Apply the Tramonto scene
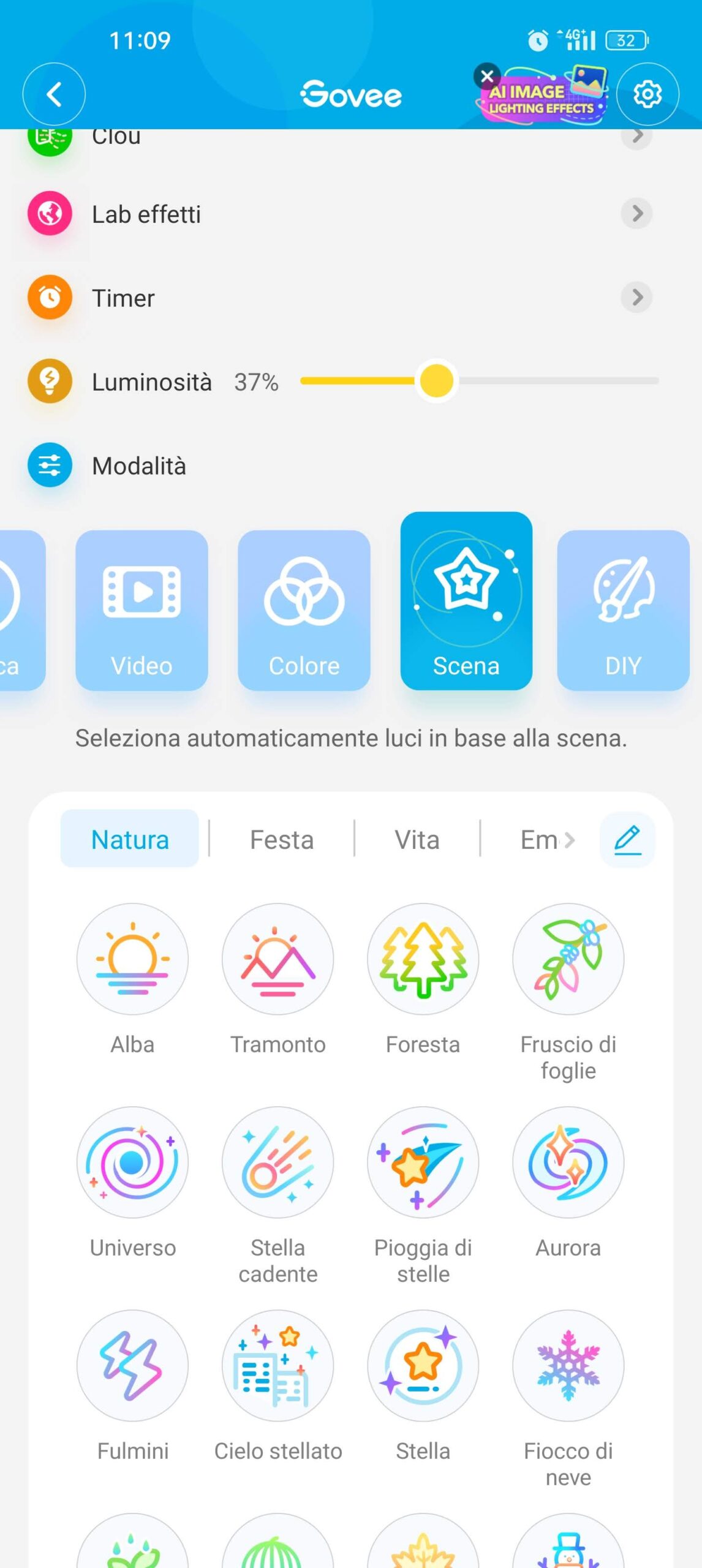Viewport: 702px width, 1568px height. click(x=277, y=959)
